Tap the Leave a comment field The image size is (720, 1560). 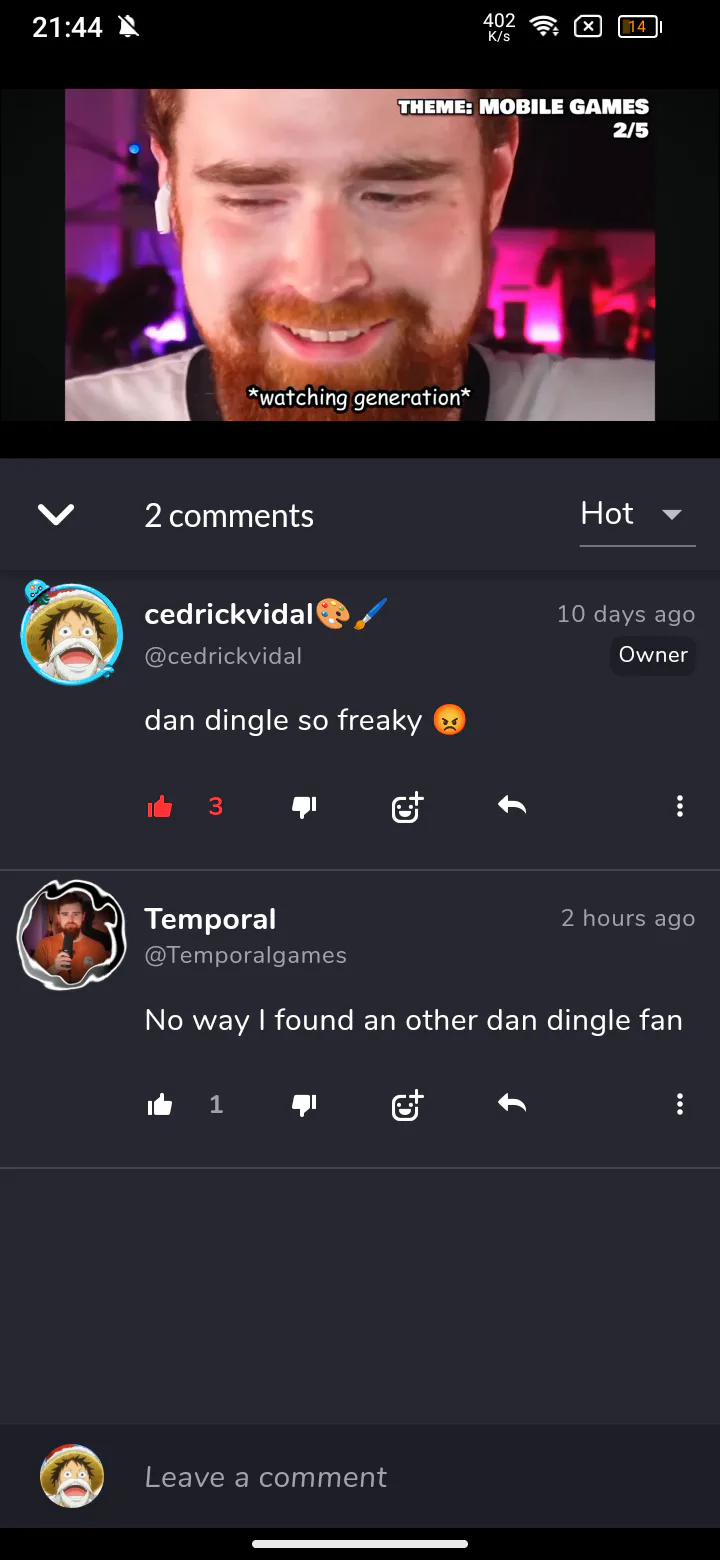point(400,1477)
